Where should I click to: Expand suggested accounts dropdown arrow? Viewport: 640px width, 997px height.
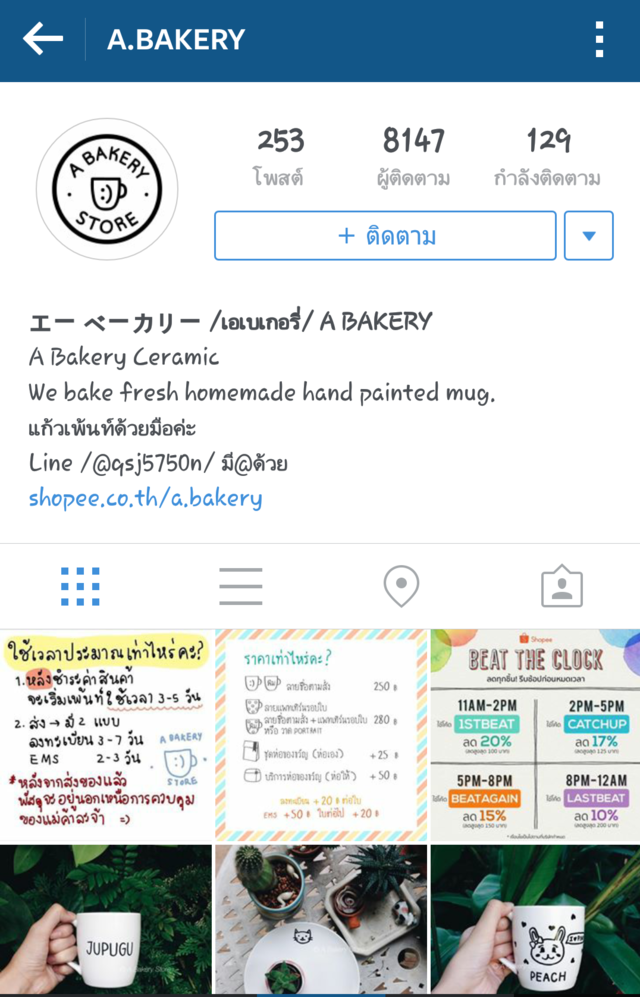pyautogui.click(x=589, y=236)
